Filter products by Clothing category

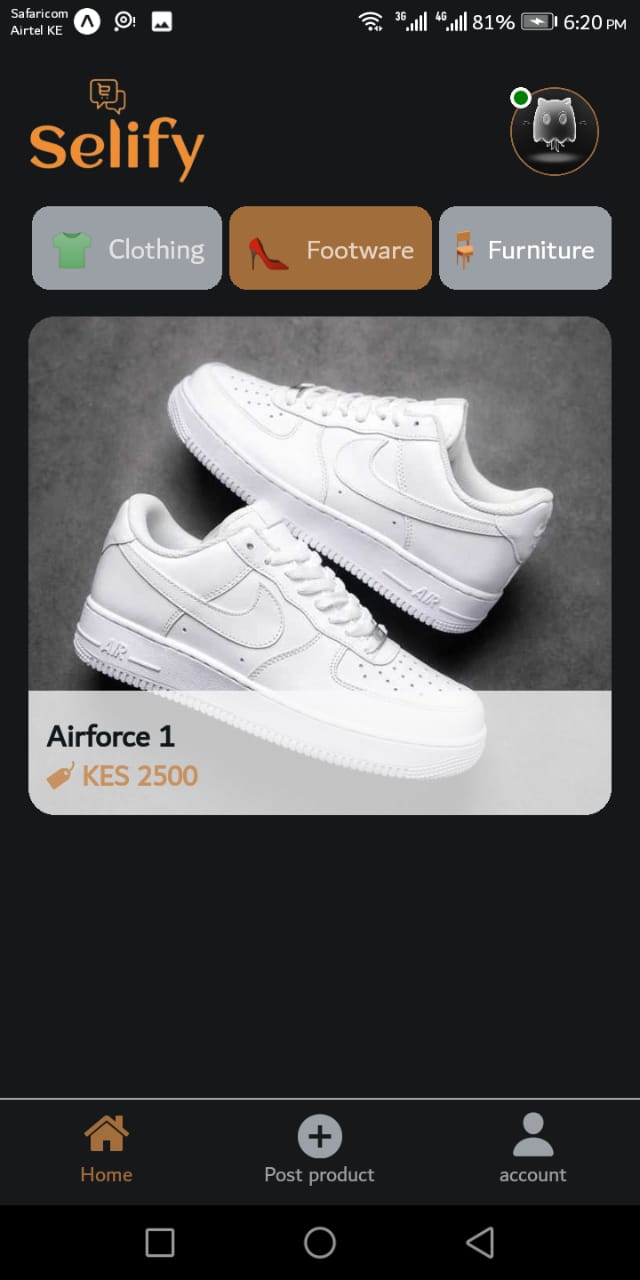(x=127, y=248)
